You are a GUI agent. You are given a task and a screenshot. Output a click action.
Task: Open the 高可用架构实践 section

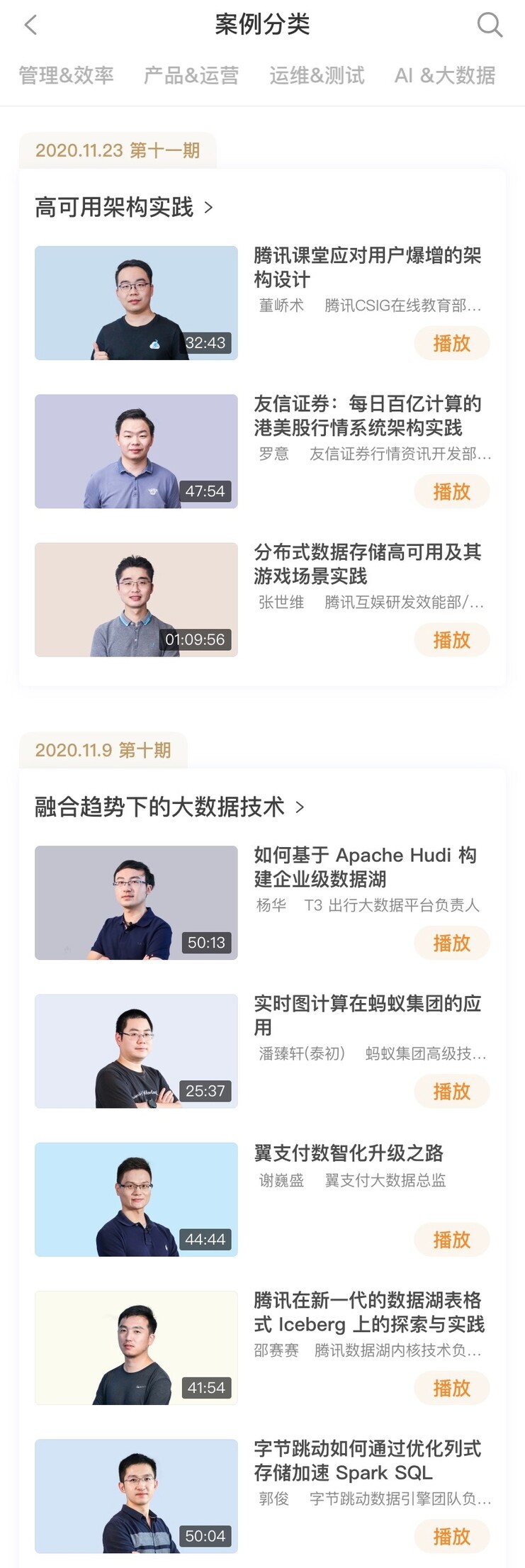pos(124,208)
